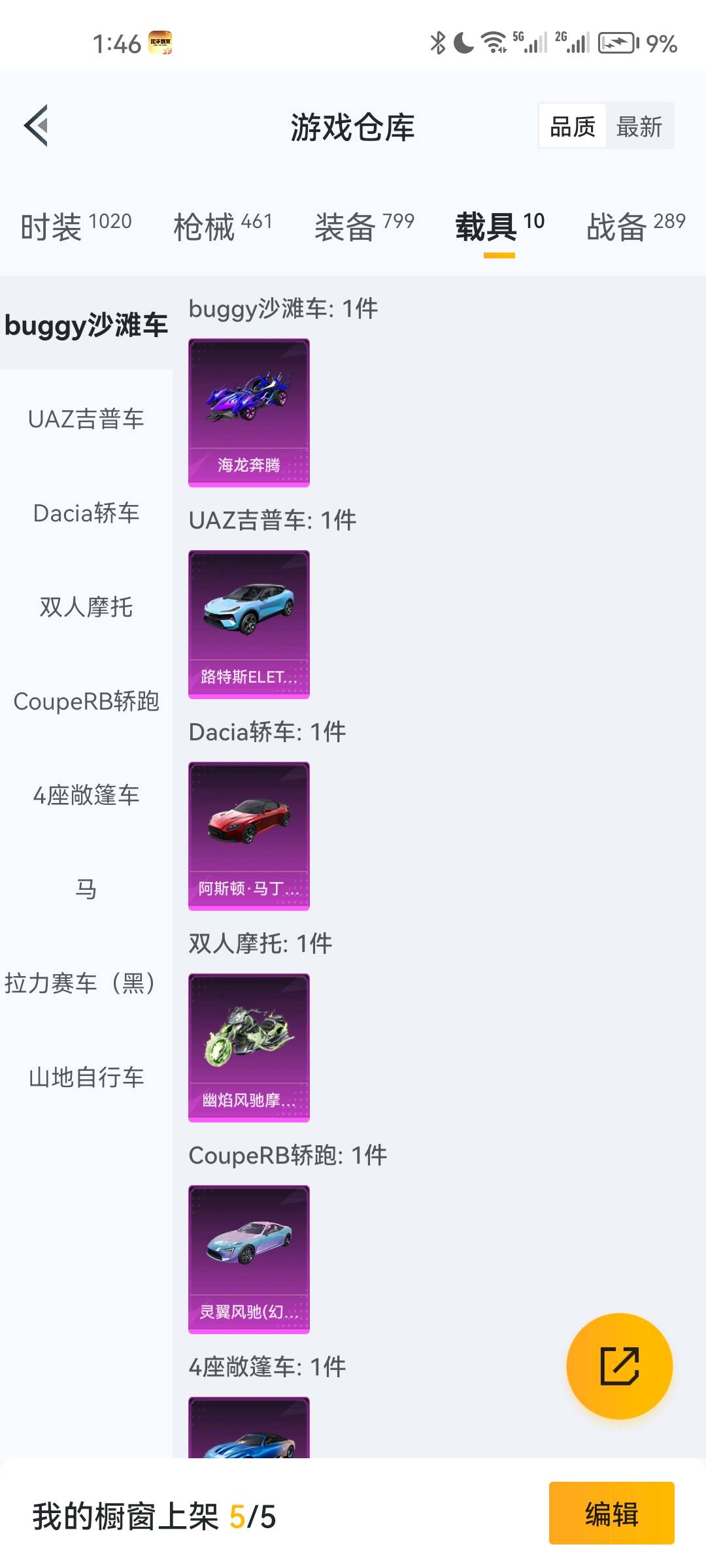Select 山地自行车 in the side list
The width and height of the screenshot is (706, 1568).
pyautogui.click(x=86, y=1077)
